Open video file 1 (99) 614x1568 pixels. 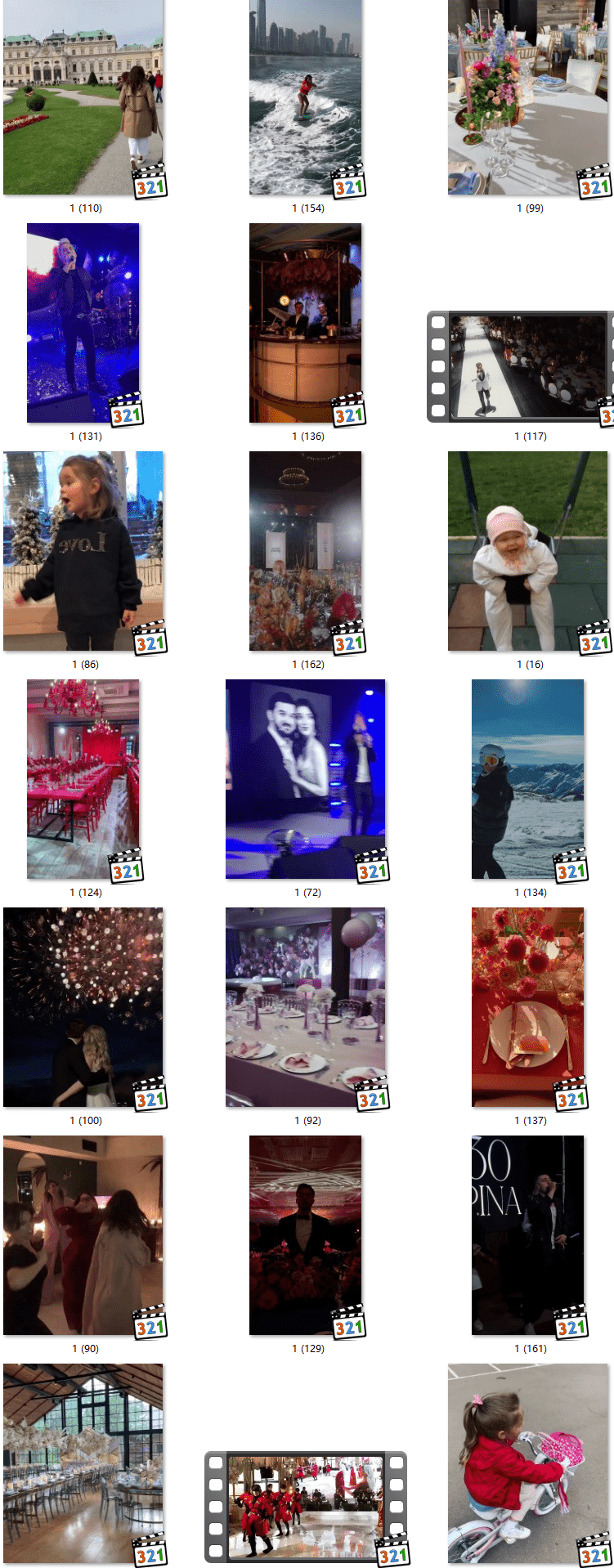coord(528,96)
